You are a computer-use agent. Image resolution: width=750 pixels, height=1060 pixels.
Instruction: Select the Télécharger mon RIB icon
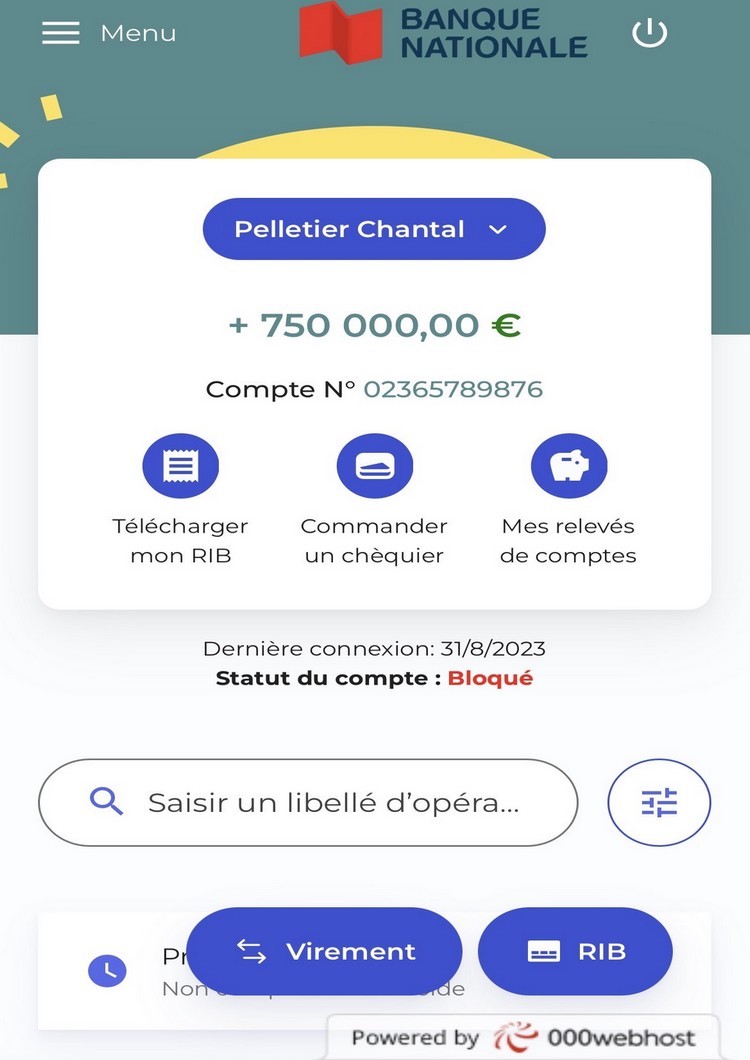(180, 465)
